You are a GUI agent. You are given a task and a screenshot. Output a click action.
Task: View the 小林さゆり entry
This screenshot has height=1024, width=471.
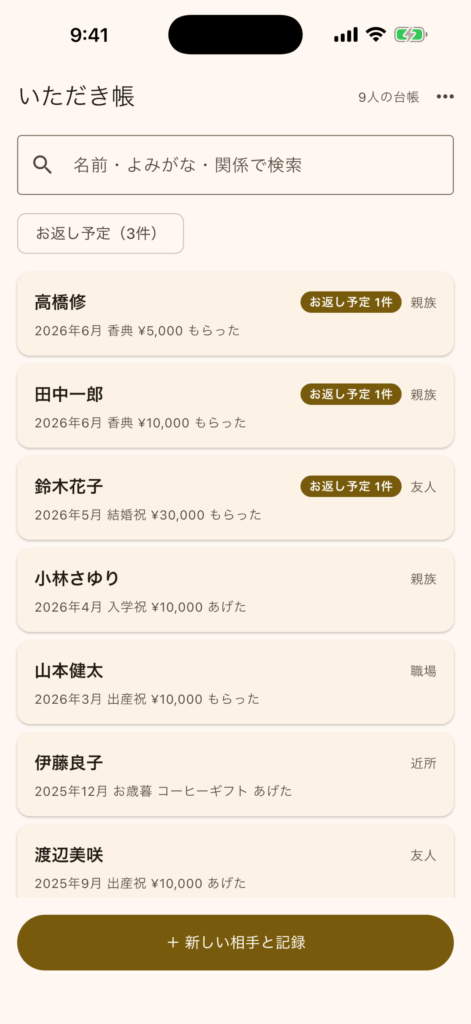(x=235, y=590)
